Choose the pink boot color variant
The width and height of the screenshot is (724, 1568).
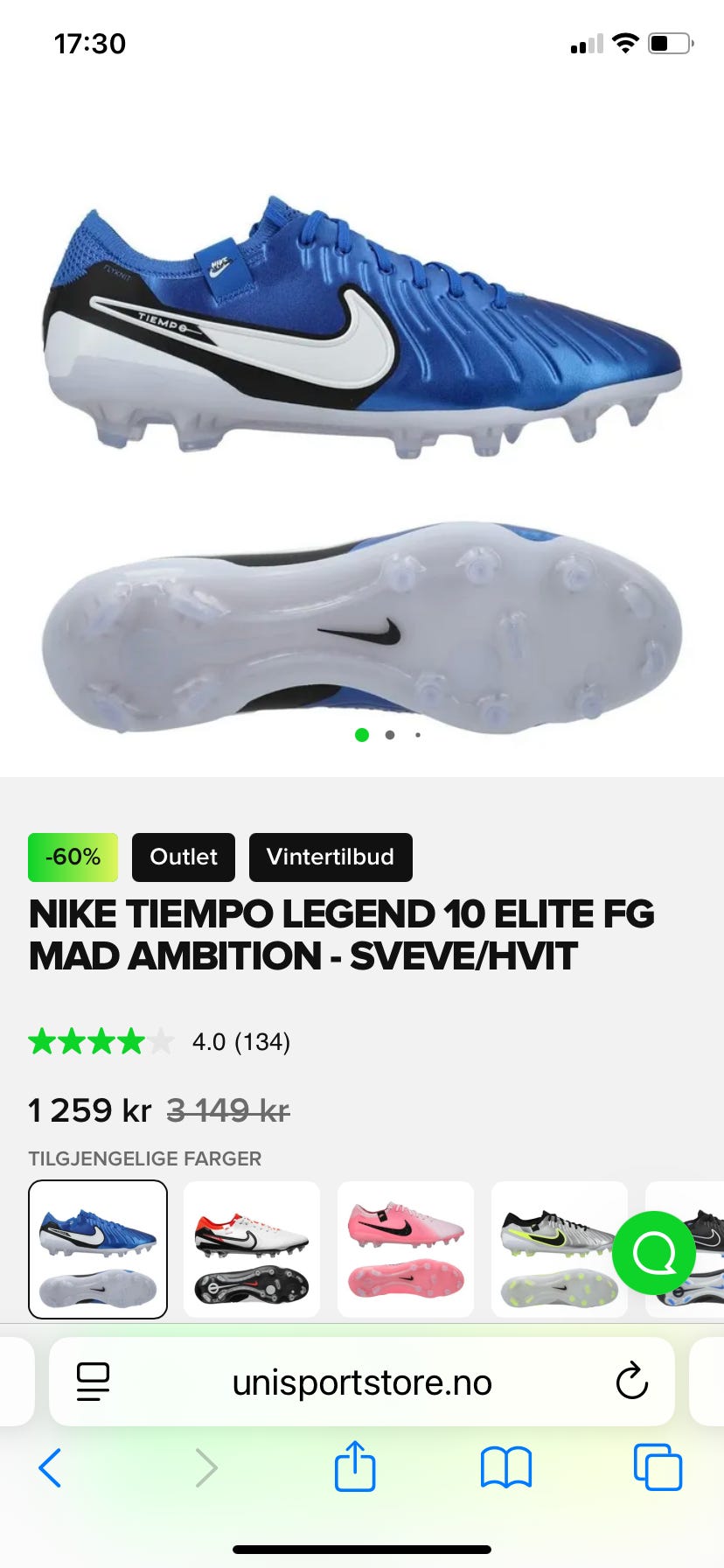[x=406, y=1249]
